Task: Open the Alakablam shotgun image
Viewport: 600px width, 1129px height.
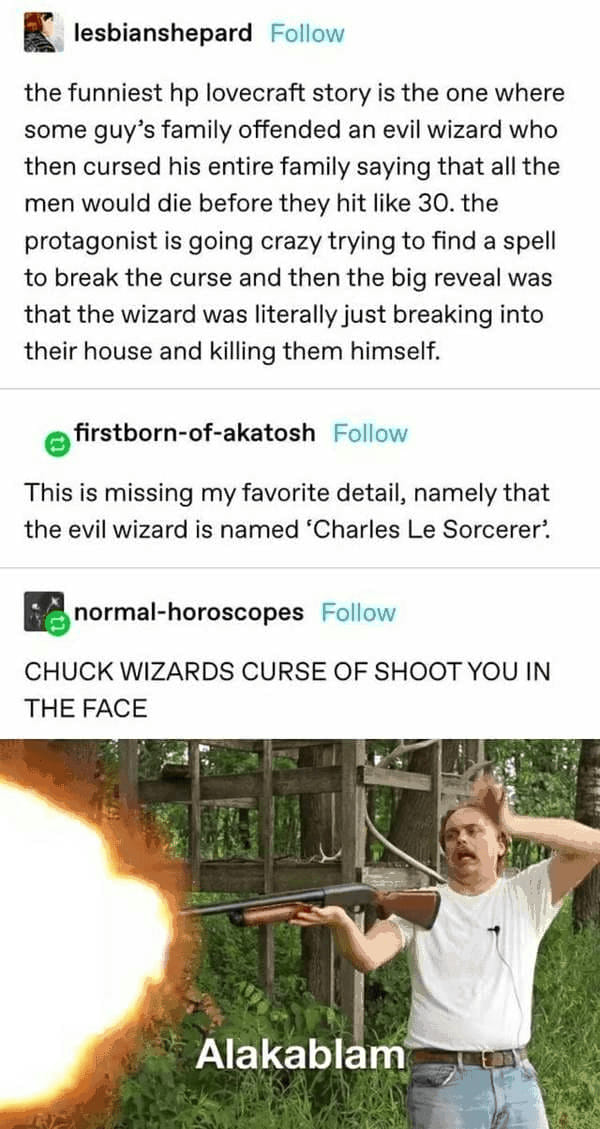Action: [300, 933]
